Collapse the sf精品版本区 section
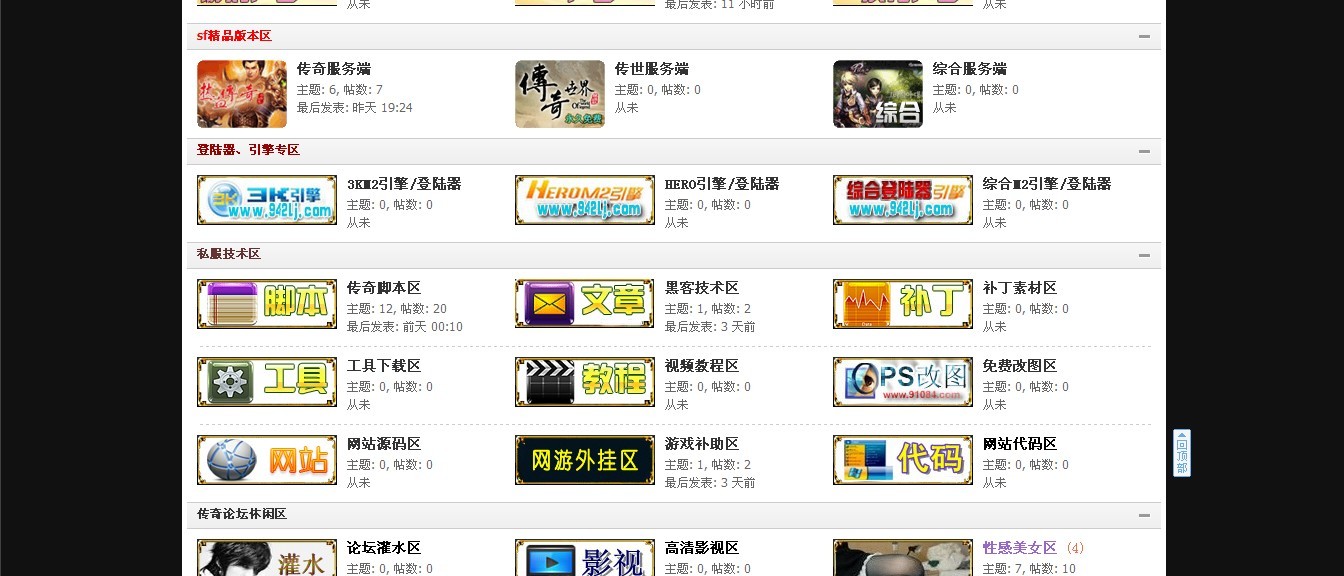The image size is (1344, 576). 1144,37
